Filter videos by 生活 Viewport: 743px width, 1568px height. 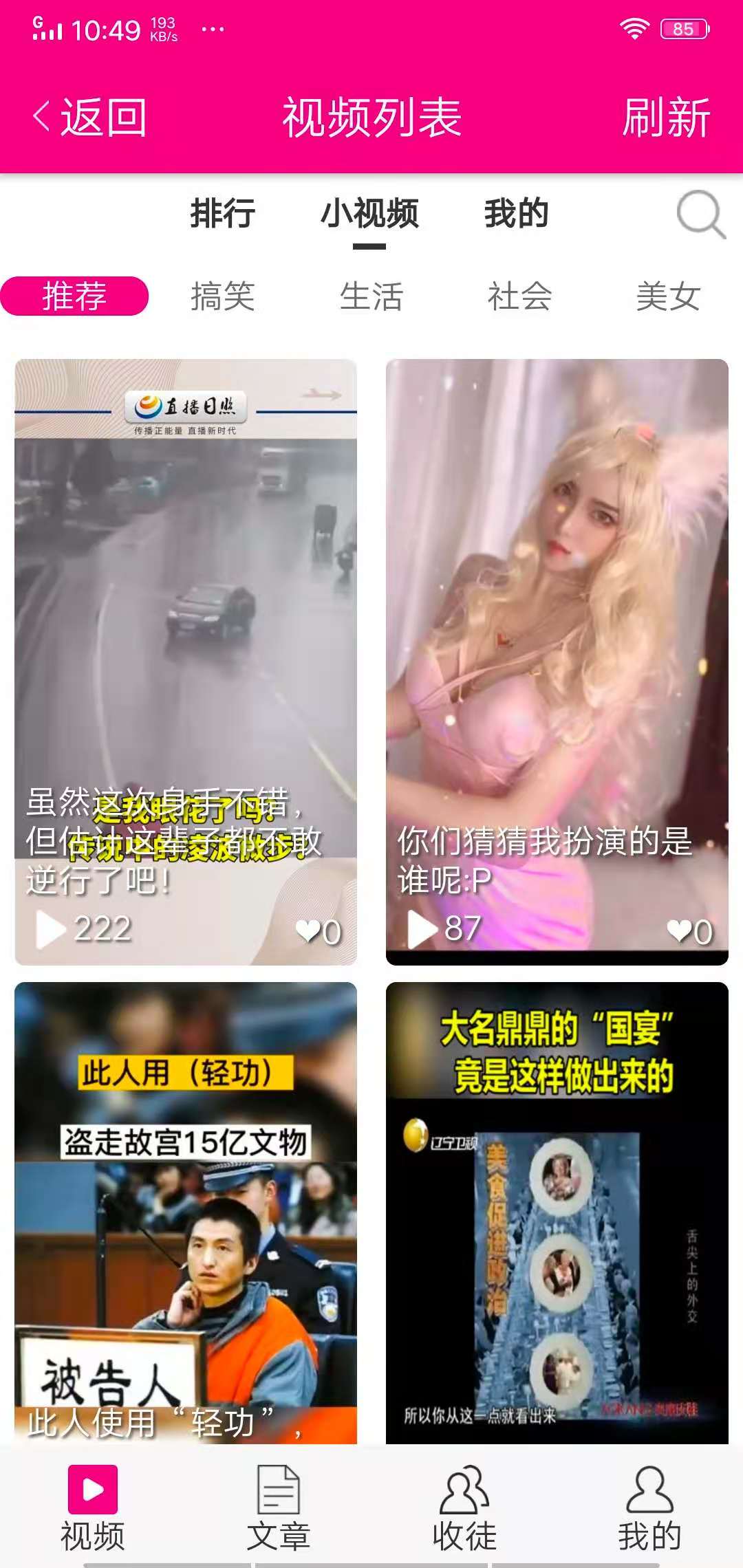[x=371, y=296]
